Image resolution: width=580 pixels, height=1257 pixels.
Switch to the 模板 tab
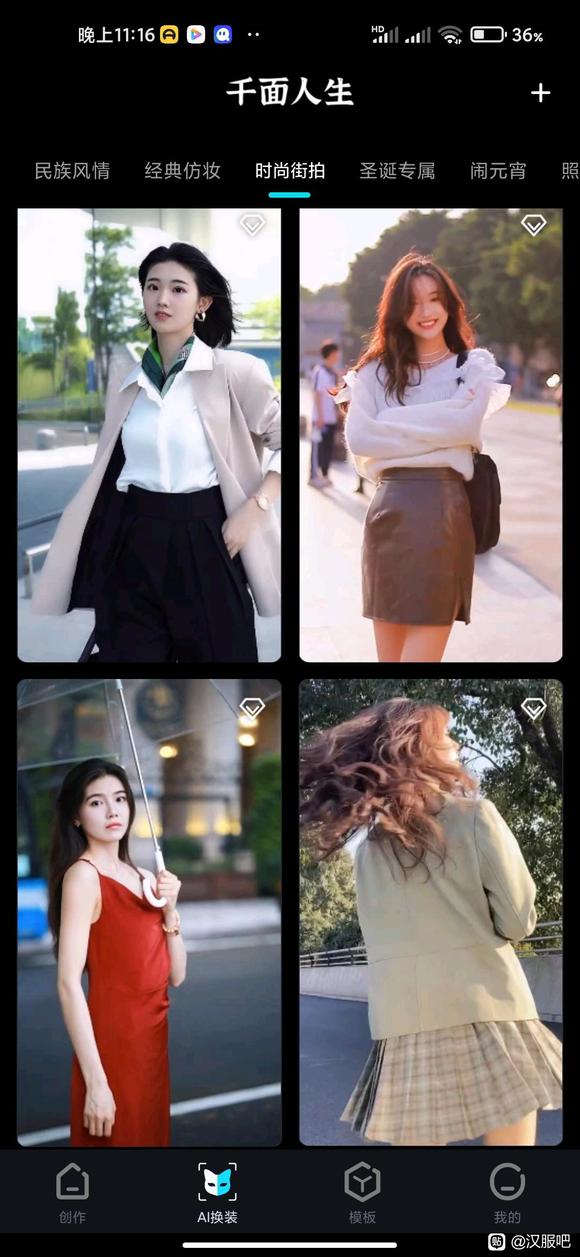click(x=362, y=1194)
